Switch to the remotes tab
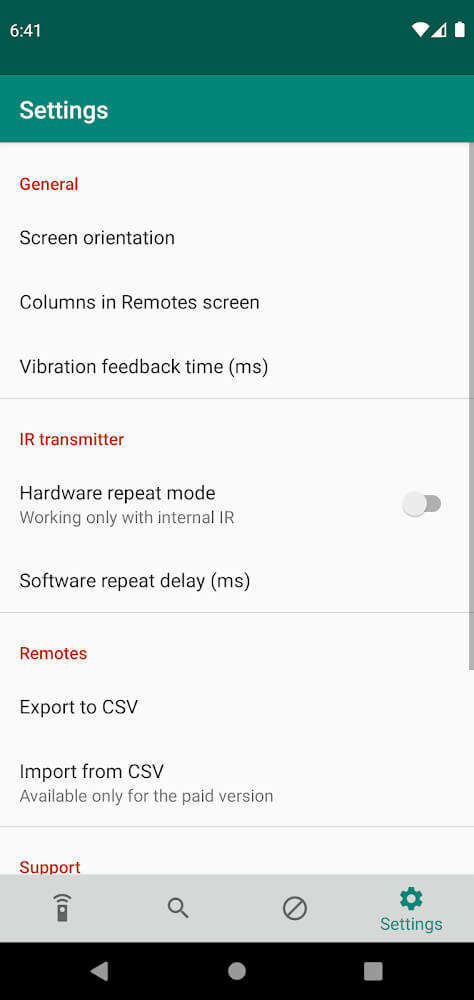The image size is (474, 1000). click(x=62, y=908)
